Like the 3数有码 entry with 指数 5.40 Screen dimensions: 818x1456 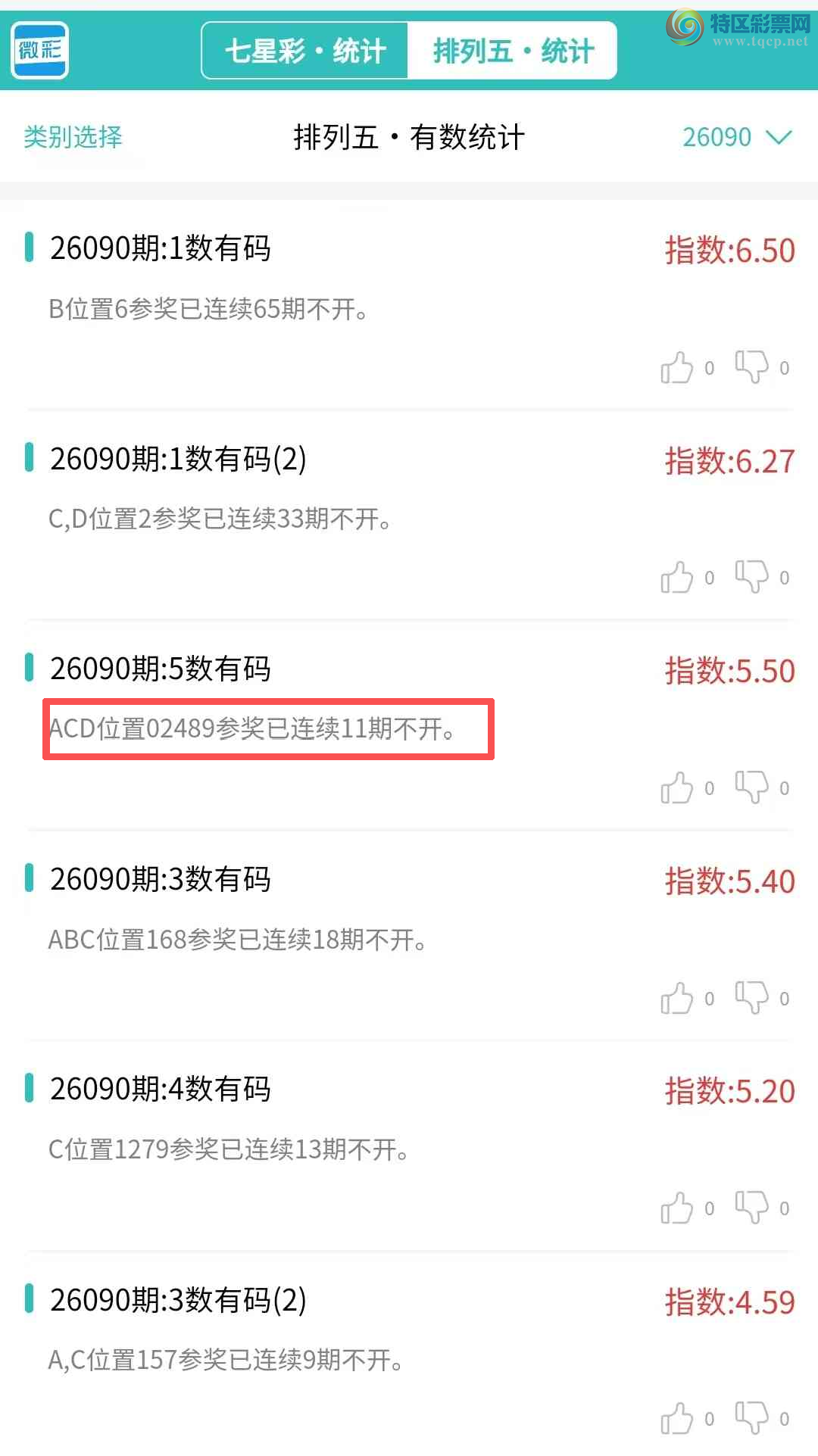pyautogui.click(x=677, y=999)
